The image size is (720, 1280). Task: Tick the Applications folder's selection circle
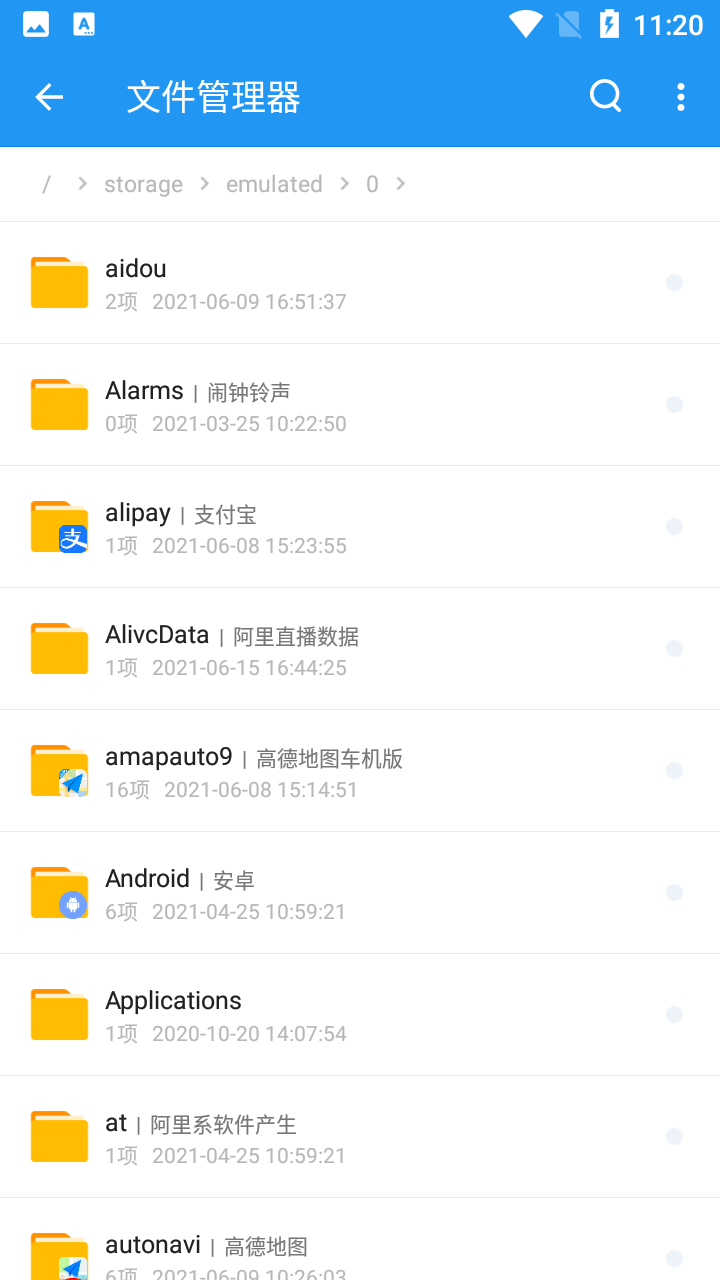[x=675, y=1015]
